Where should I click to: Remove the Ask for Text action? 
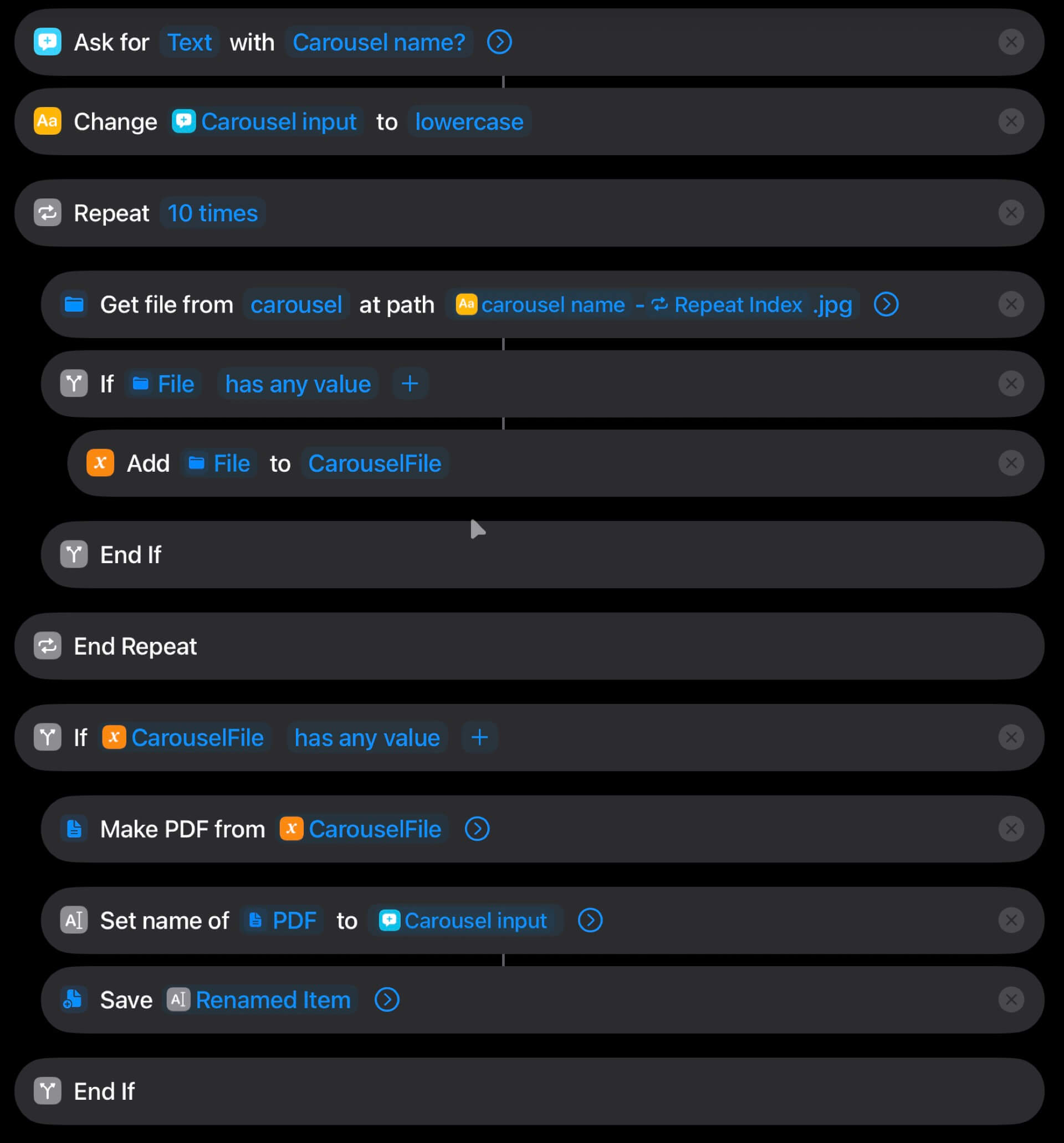click(x=1011, y=42)
